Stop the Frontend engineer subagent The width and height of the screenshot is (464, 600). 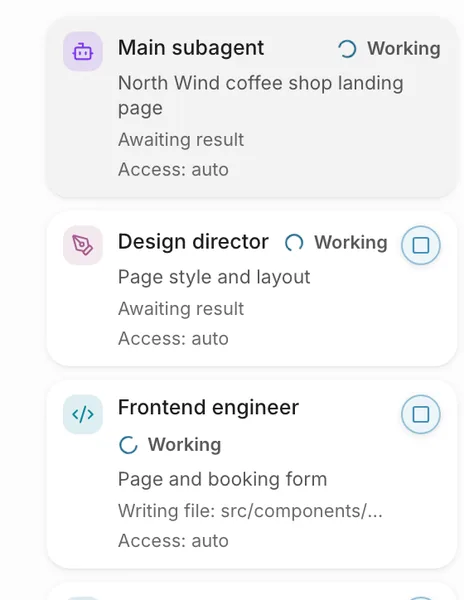[420, 414]
